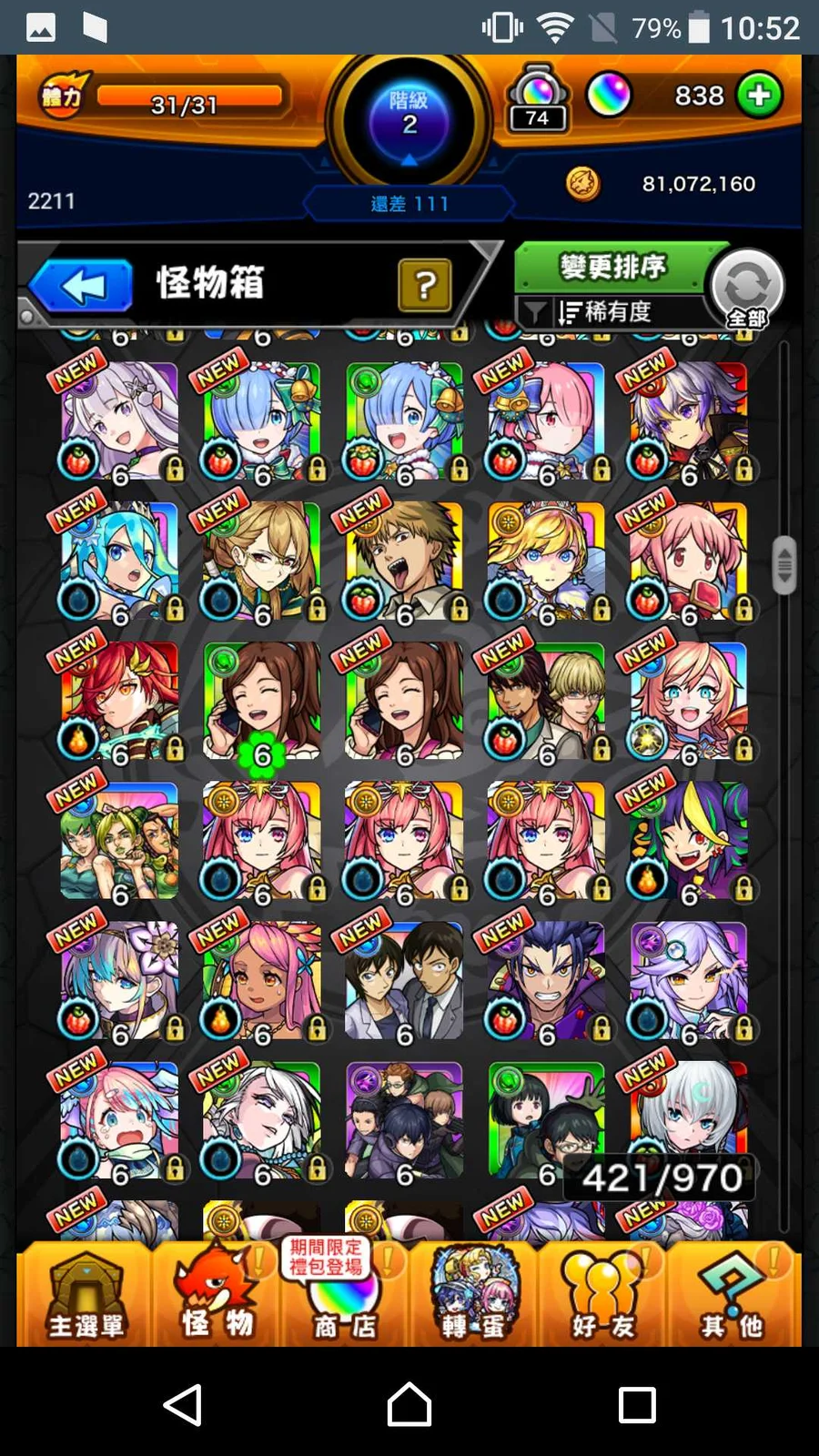Select the open-mouthed spiky blond man monster
The image size is (819, 1456).
[404, 561]
